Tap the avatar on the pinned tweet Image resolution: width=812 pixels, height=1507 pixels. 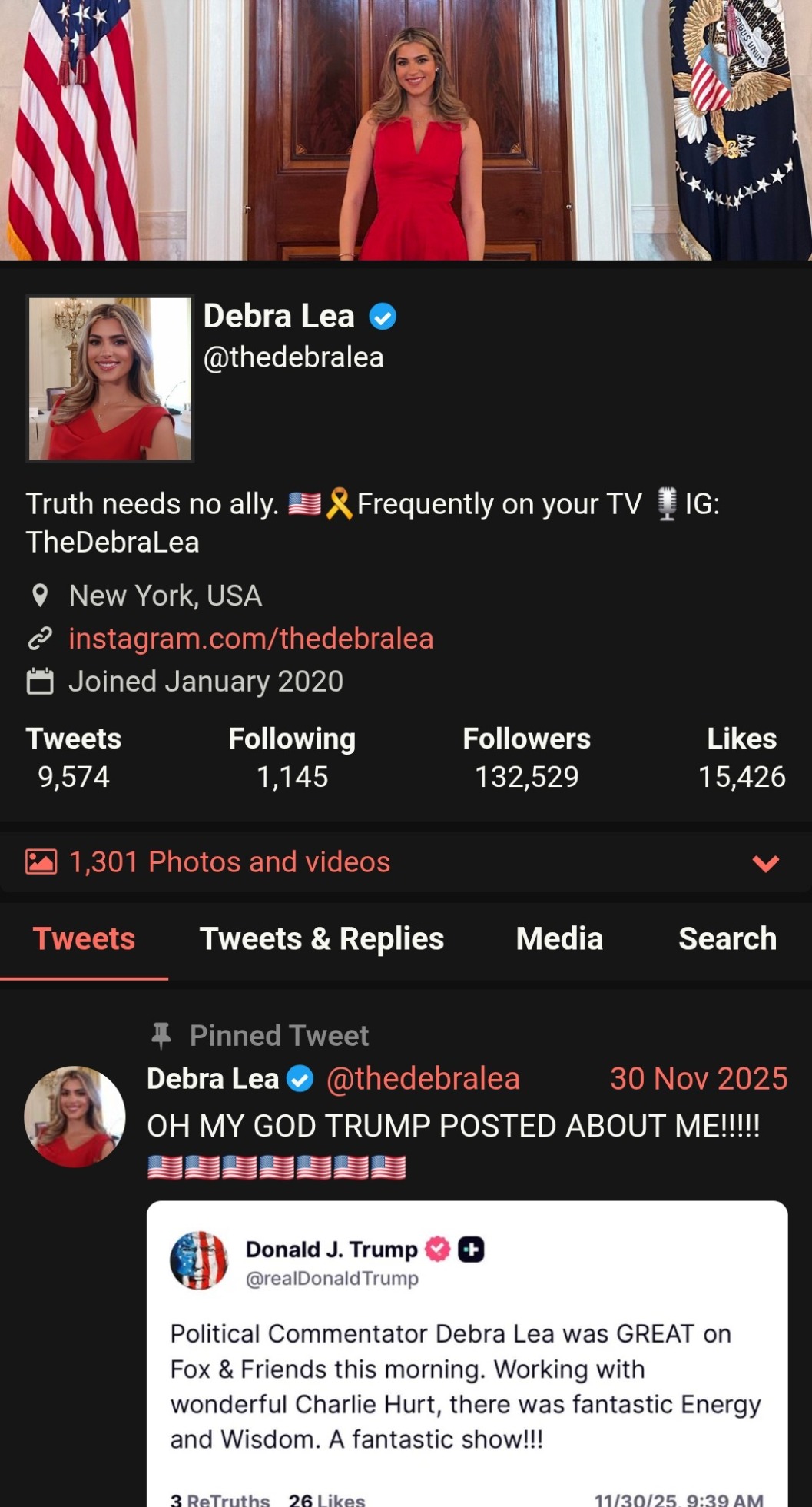75,1116
